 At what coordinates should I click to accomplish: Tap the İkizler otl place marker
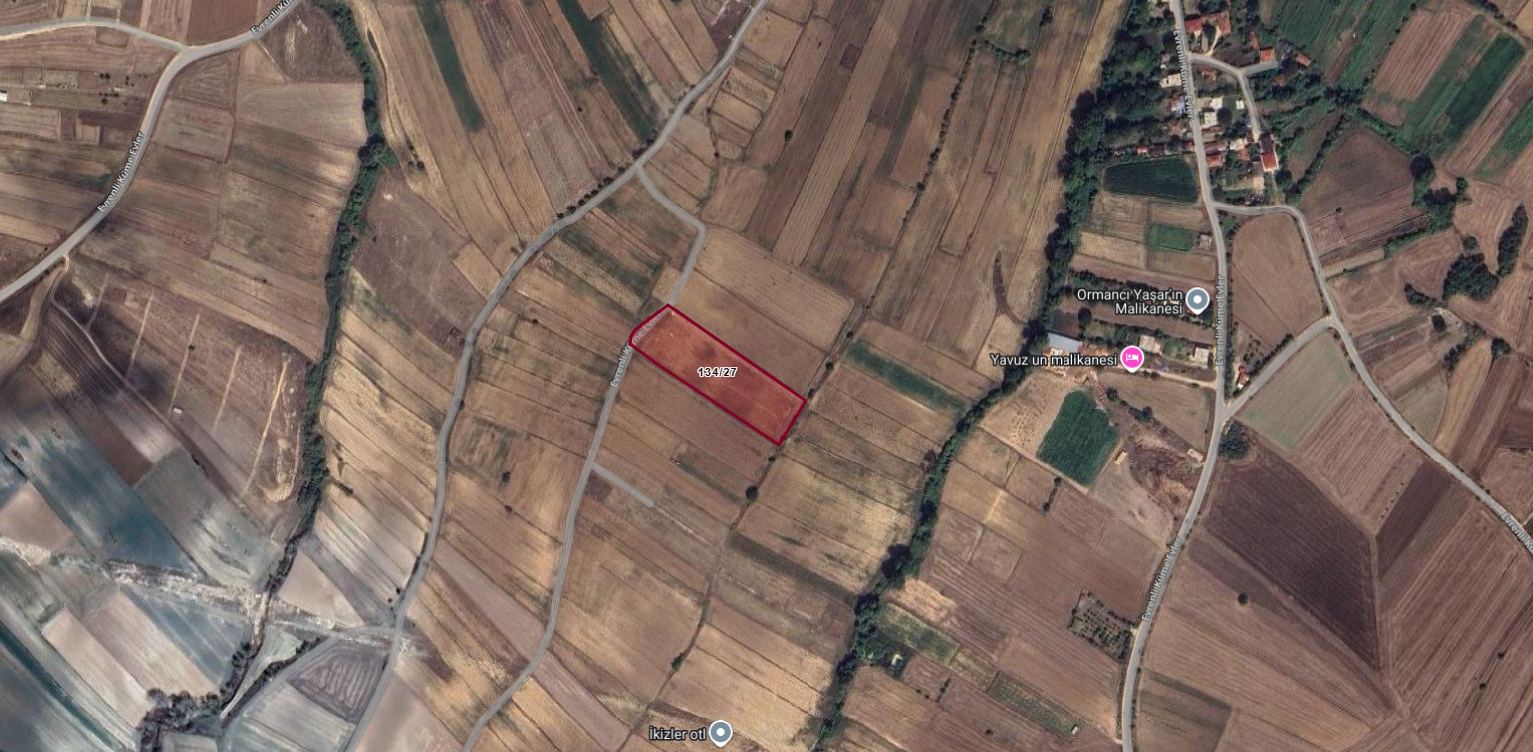coord(721,733)
